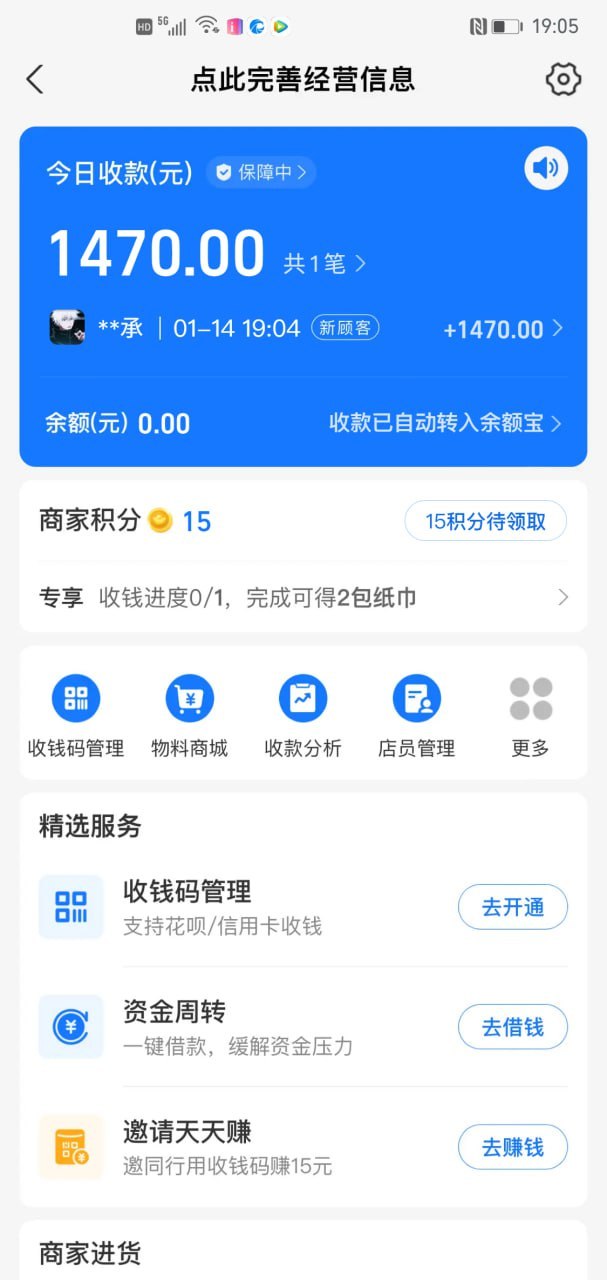View the 共1笔 transaction list
This screenshot has height=1280, width=607.
pos(325,263)
